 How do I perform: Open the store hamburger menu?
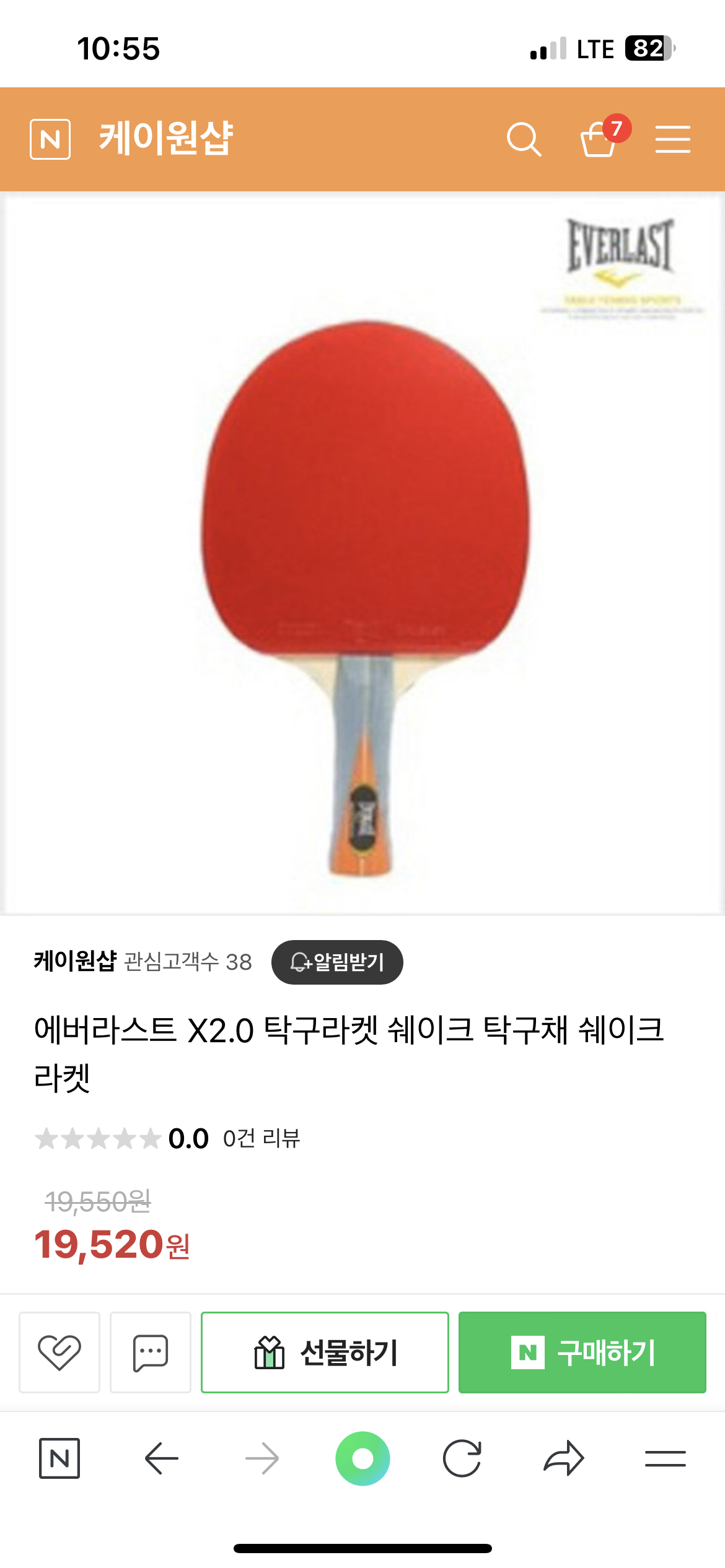673,139
